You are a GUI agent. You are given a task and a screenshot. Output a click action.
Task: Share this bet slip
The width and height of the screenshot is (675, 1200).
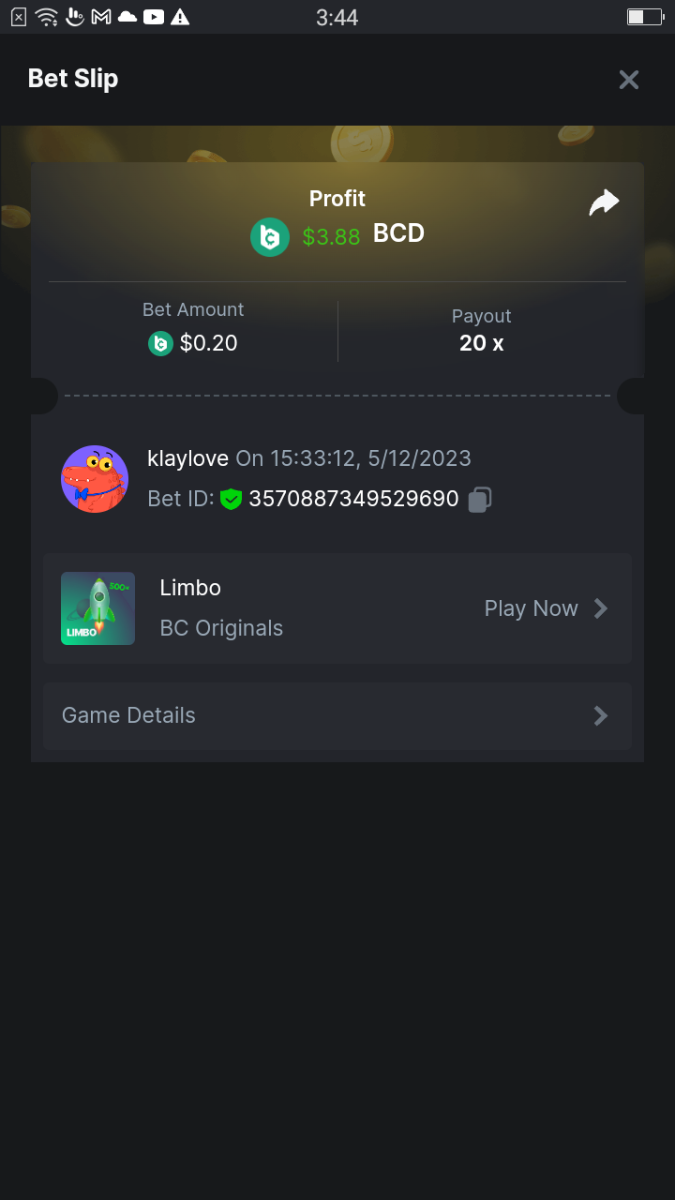coord(604,203)
